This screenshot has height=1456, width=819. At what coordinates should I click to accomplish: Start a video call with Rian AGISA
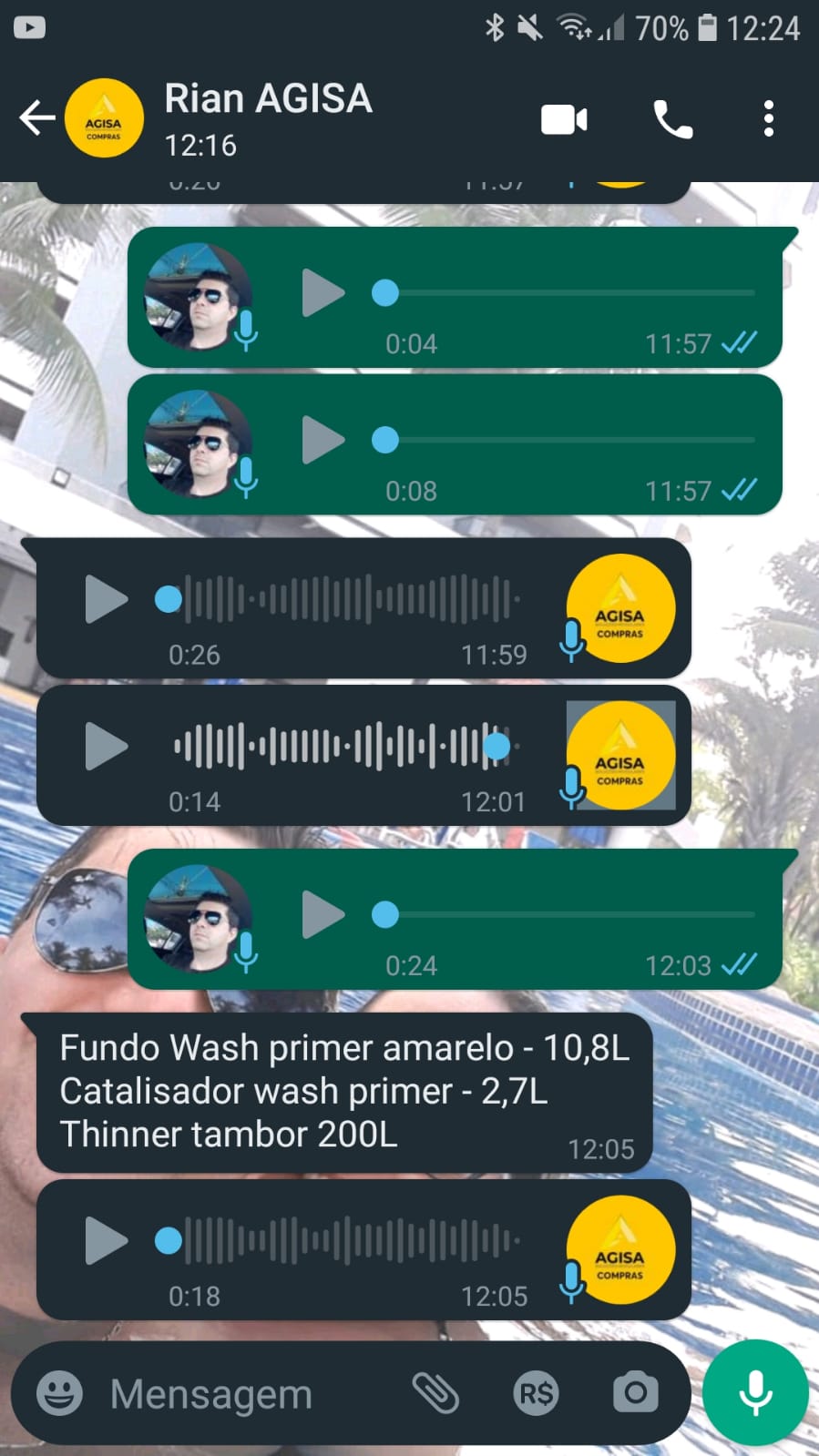click(564, 120)
